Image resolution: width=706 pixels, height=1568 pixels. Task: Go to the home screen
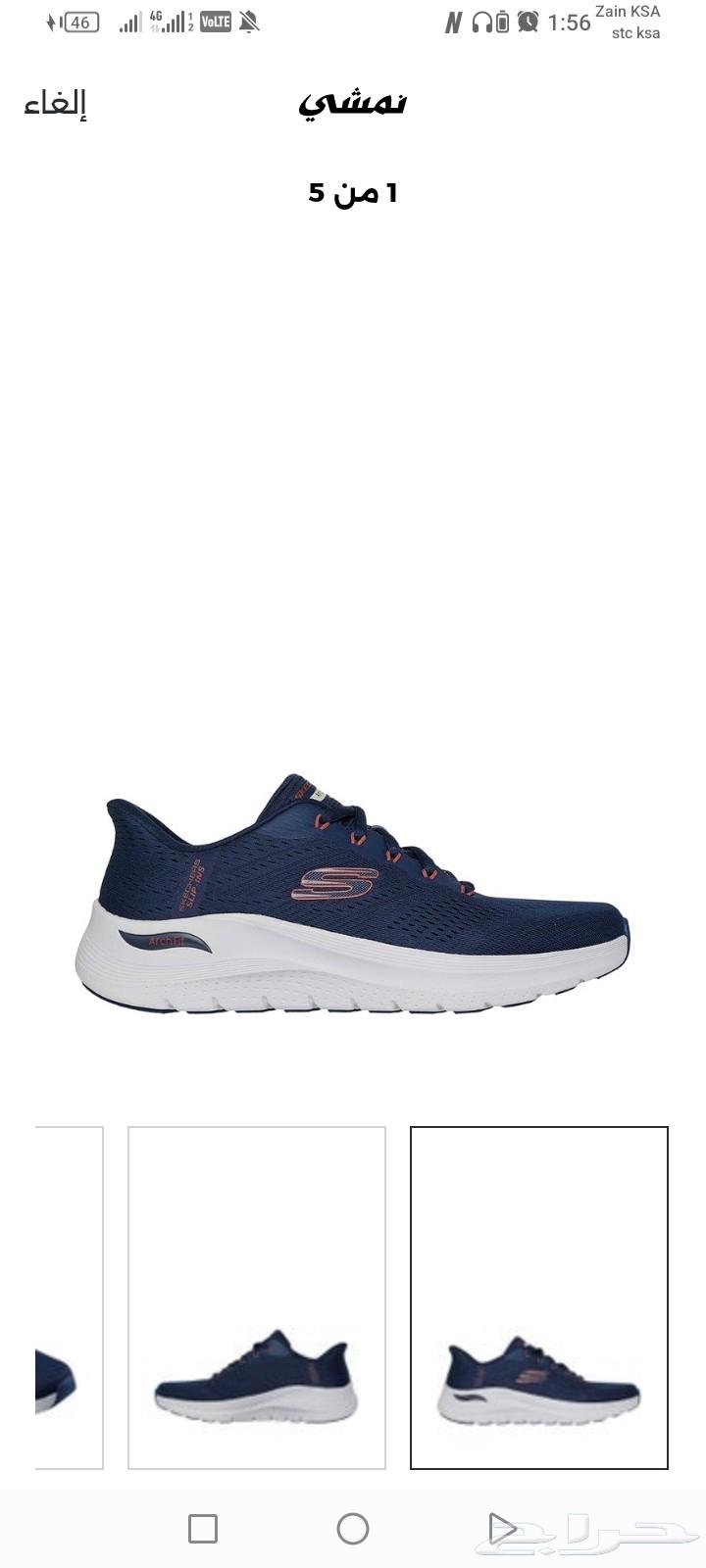click(353, 1528)
